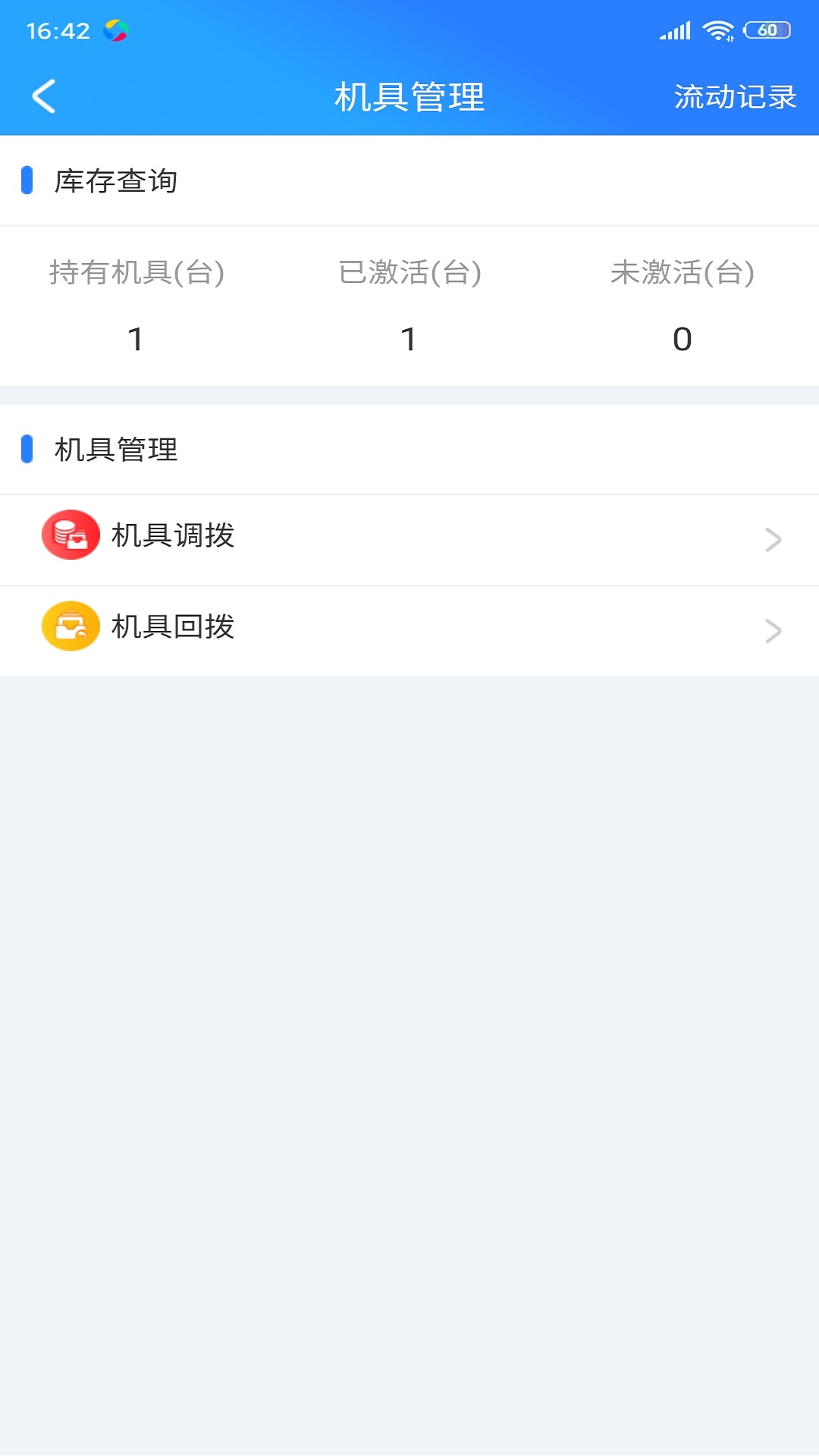Expand the 机具调拨 row chevron
Image resolution: width=819 pixels, height=1456 pixels.
click(x=773, y=538)
